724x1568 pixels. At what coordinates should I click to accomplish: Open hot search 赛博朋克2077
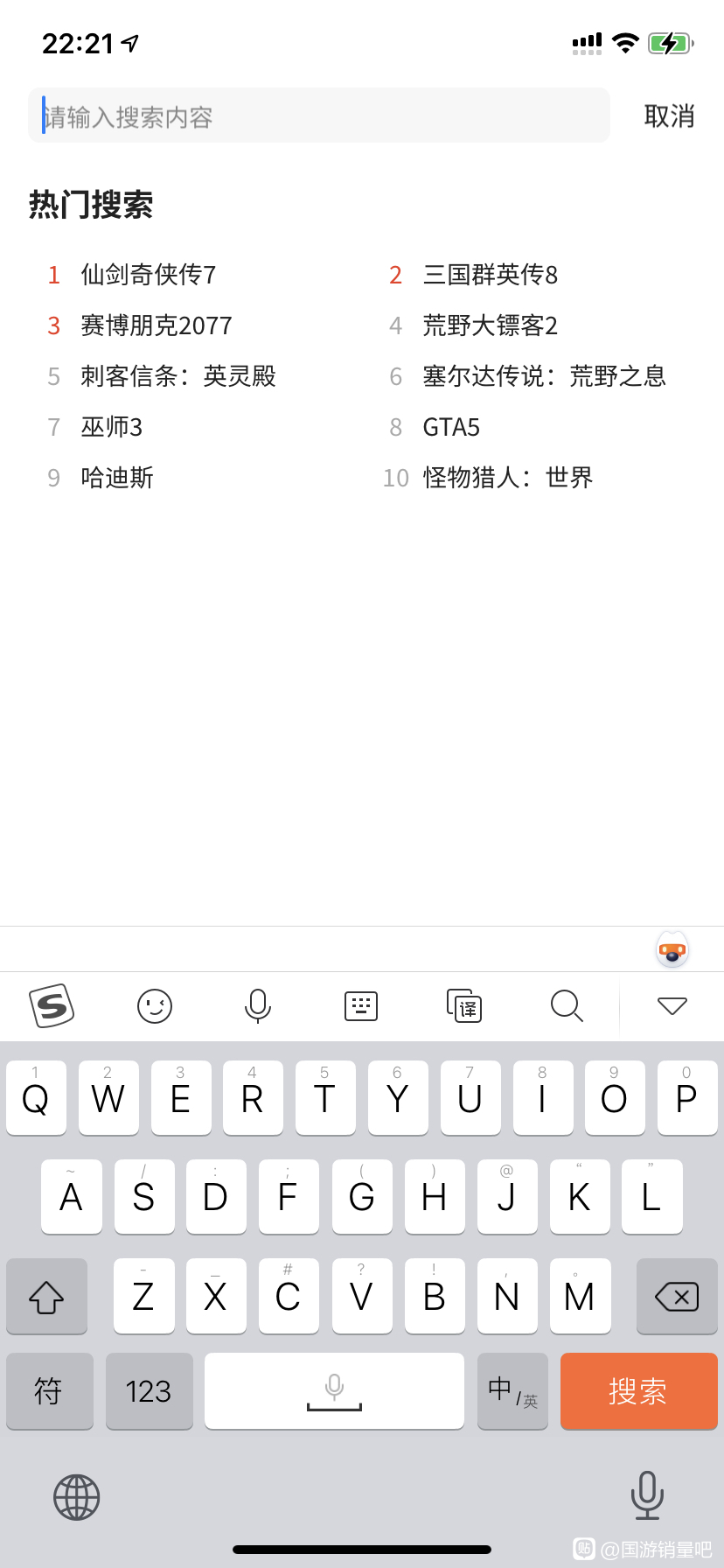157,325
